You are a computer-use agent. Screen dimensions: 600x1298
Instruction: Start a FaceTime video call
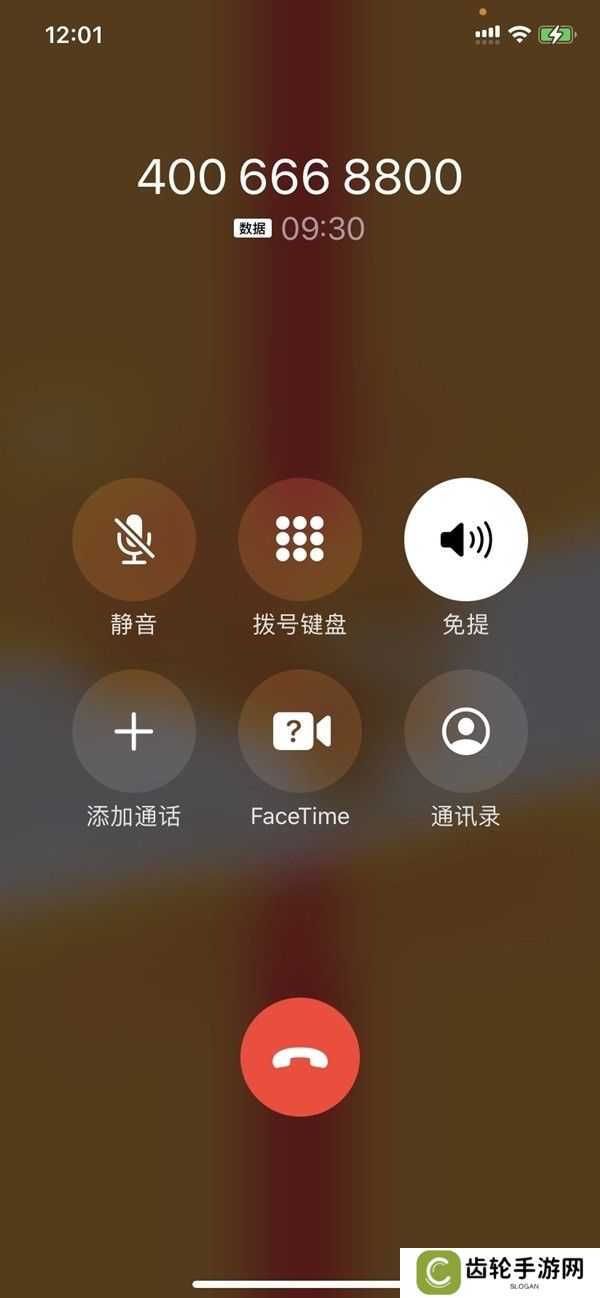[x=300, y=732]
